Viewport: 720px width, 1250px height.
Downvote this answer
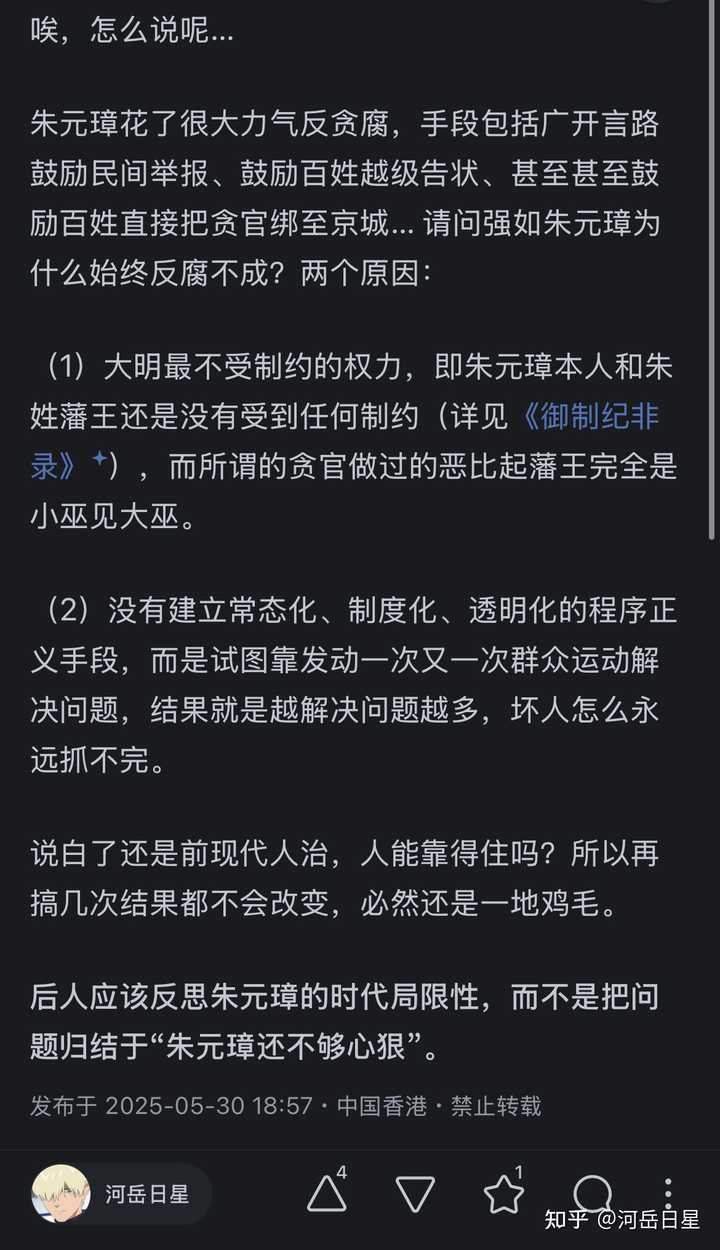pyautogui.click(x=415, y=1194)
